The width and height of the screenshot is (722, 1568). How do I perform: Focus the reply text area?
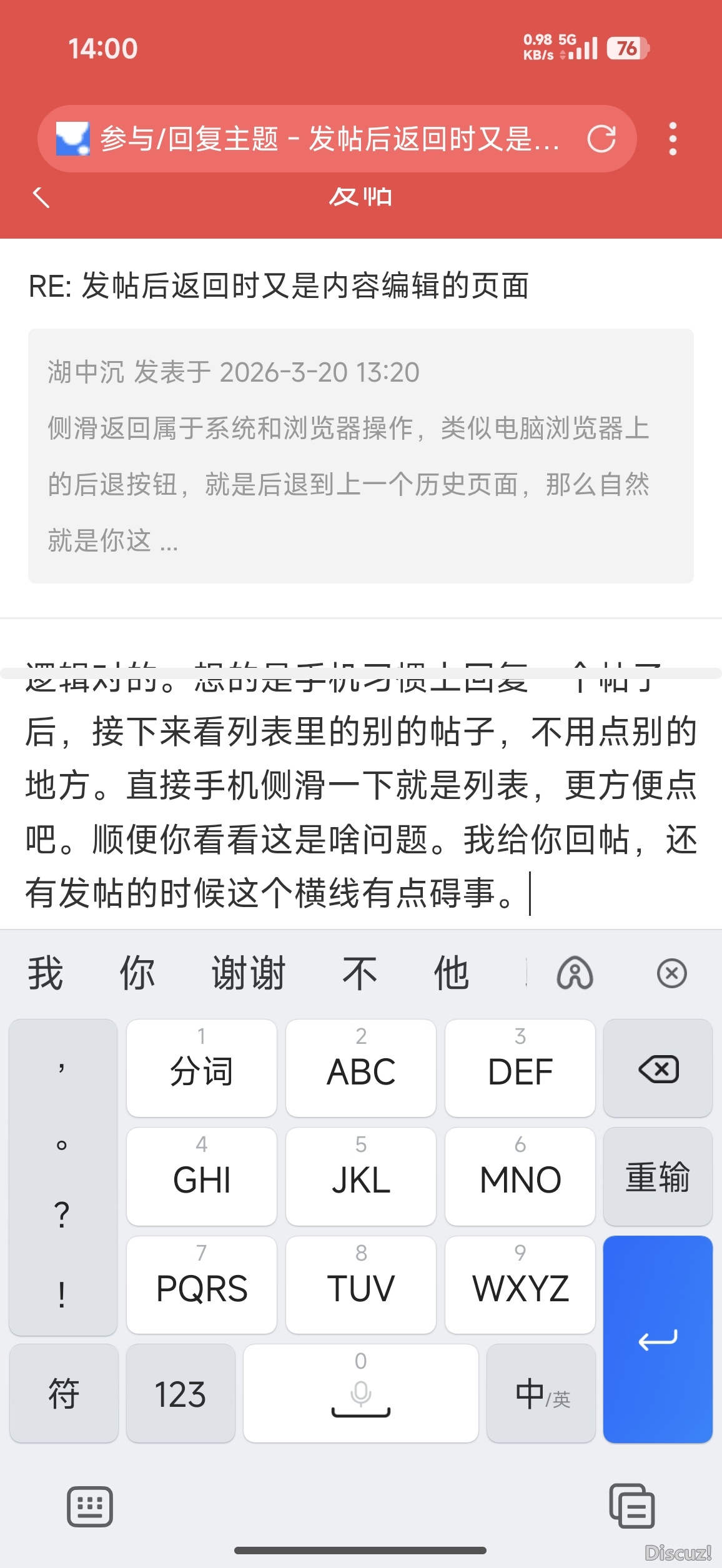coord(361,812)
